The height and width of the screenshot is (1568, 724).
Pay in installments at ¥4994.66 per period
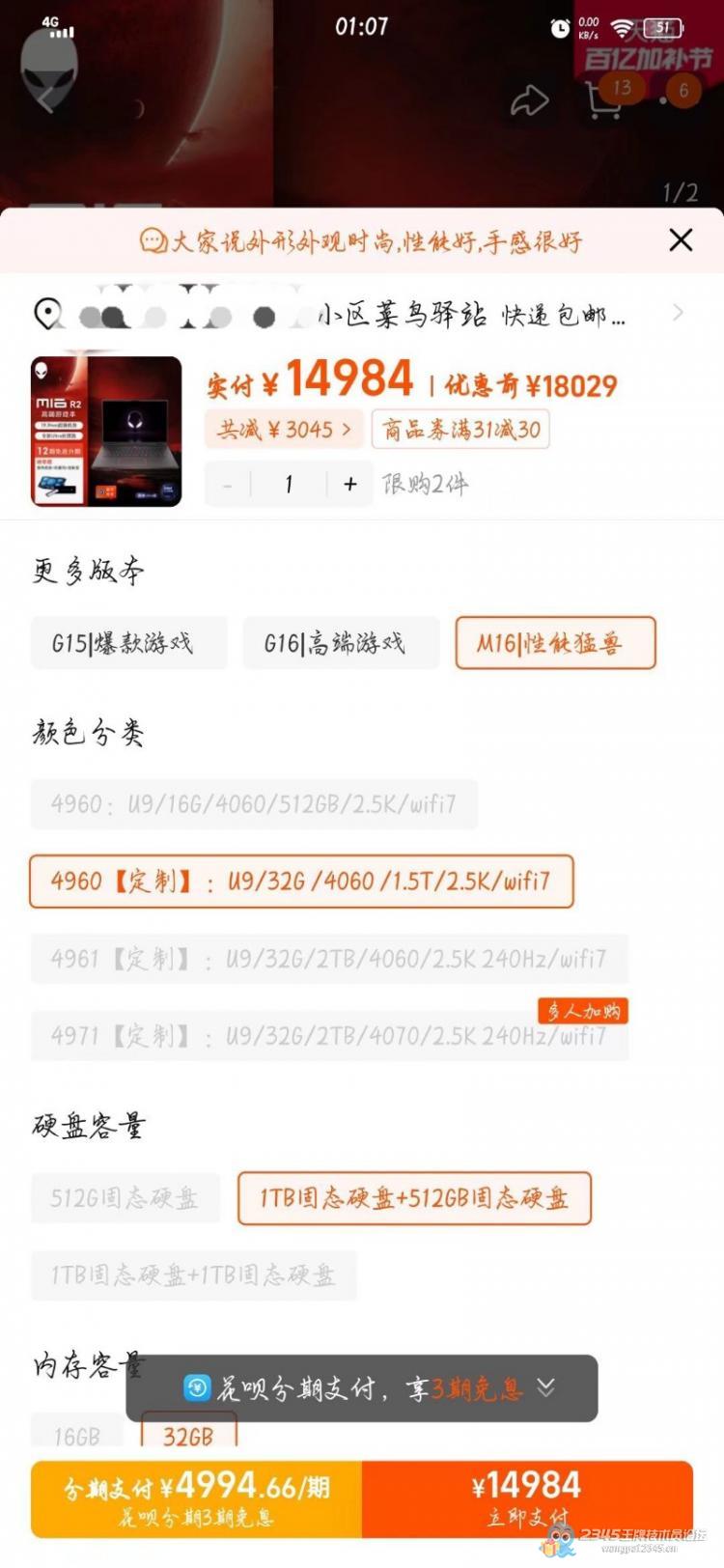click(197, 1498)
